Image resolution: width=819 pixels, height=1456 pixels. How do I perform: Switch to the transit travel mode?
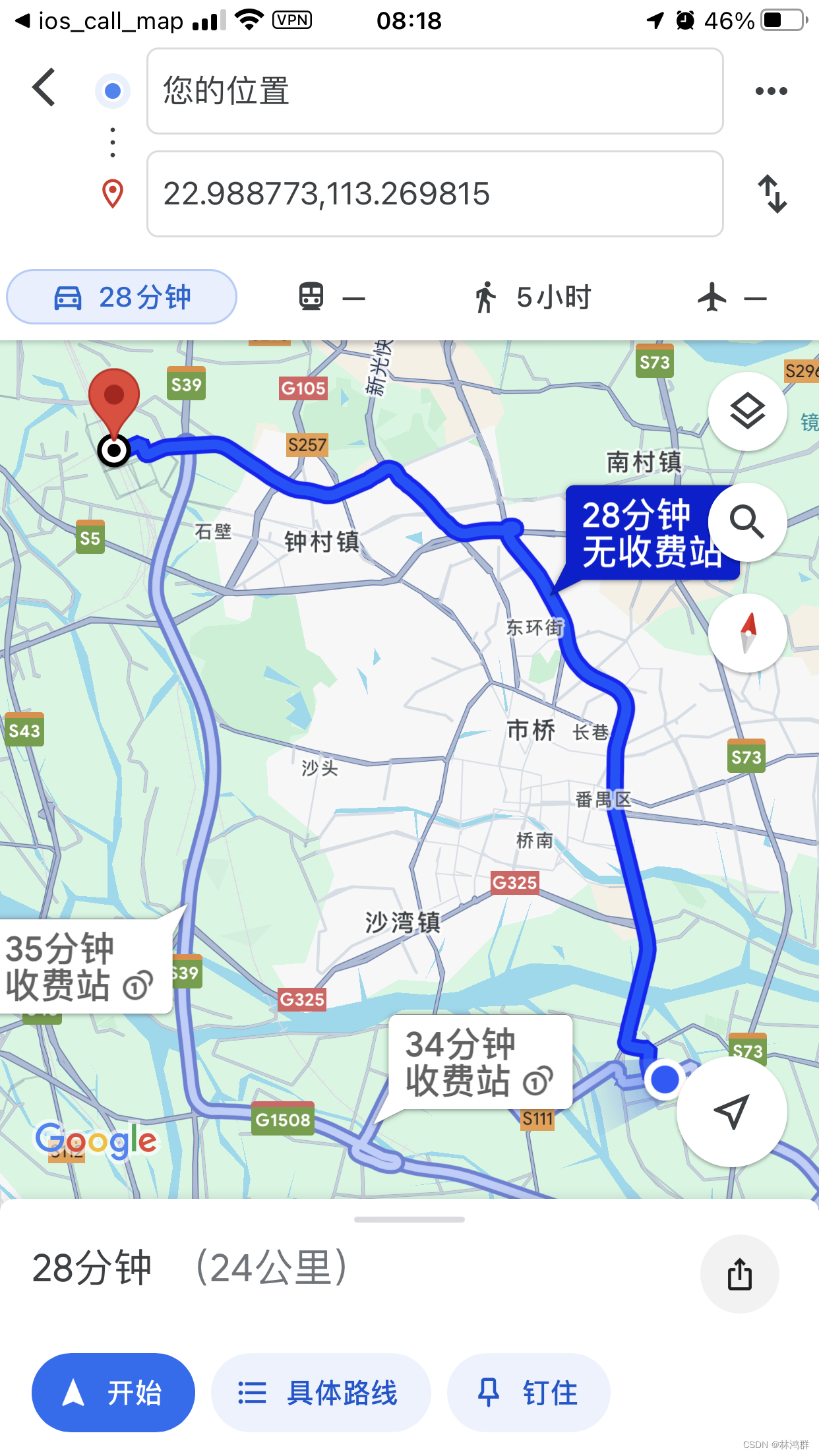(x=330, y=297)
